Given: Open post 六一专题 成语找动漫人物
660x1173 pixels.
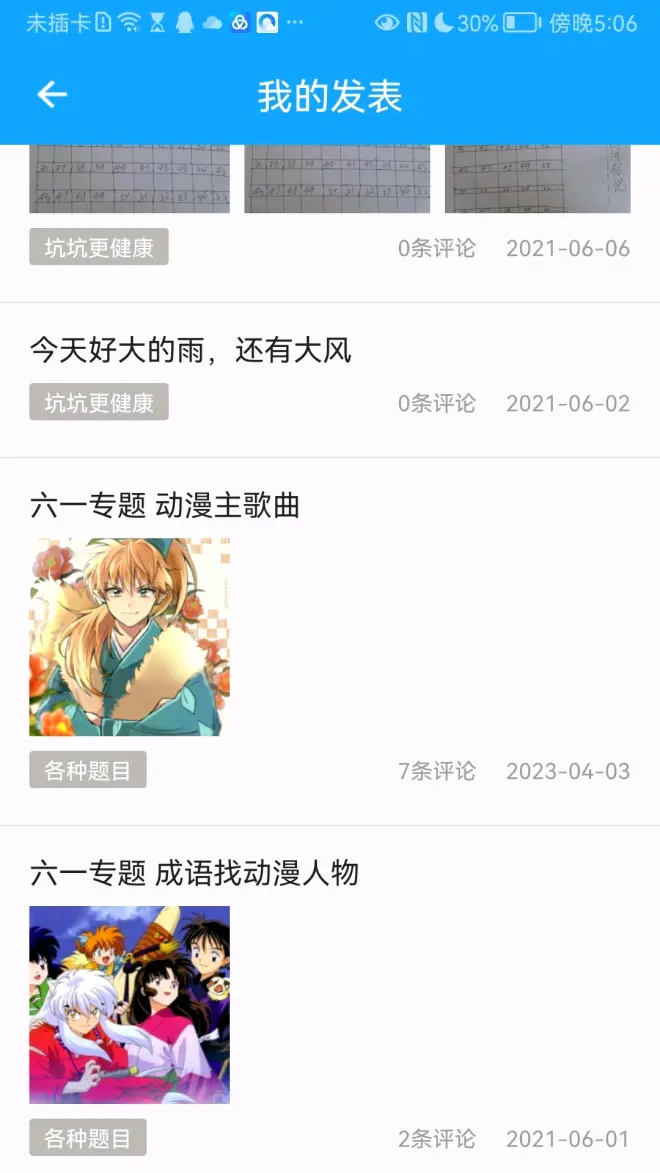Looking at the screenshot, I should coord(194,873).
